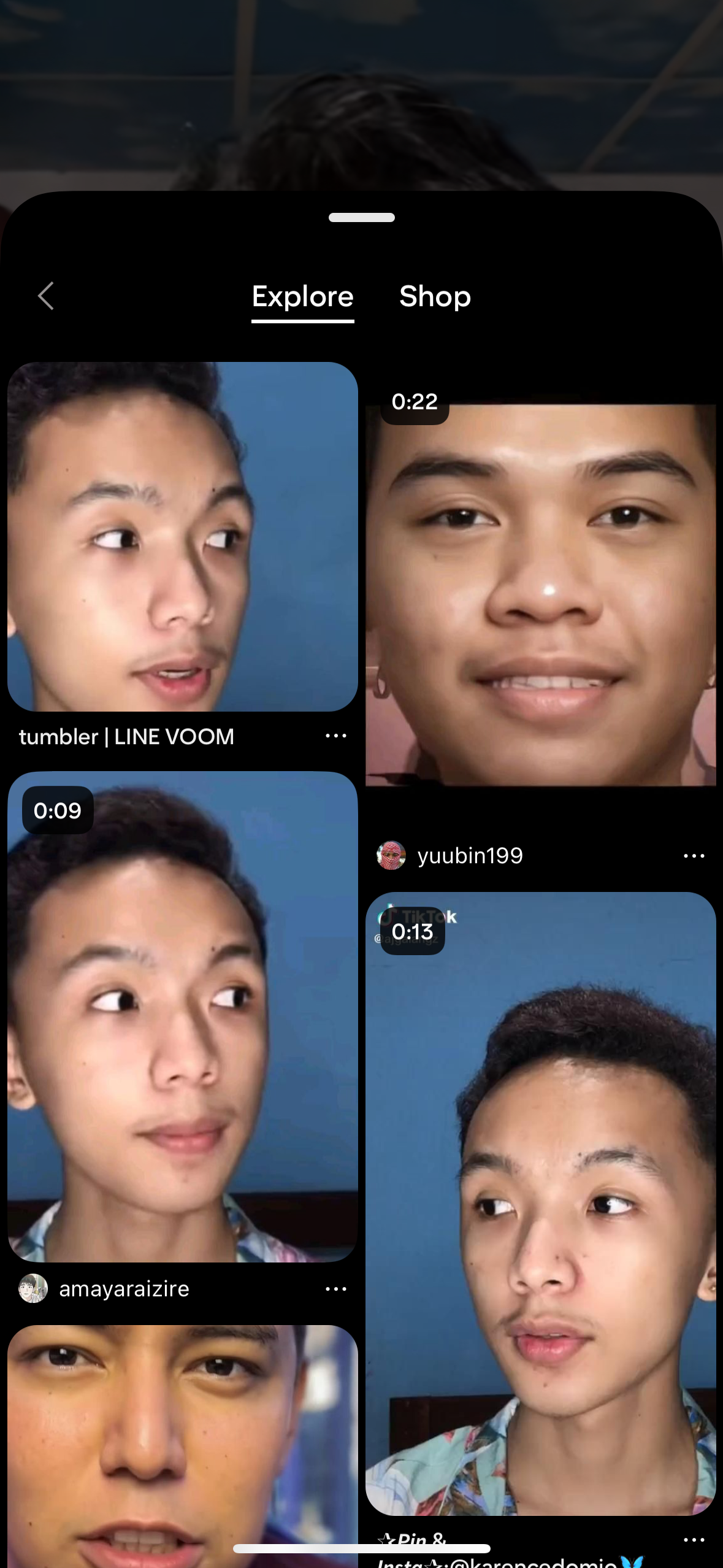
Task: Open the close-up face pin below amayaraizire
Action: coord(182,1442)
